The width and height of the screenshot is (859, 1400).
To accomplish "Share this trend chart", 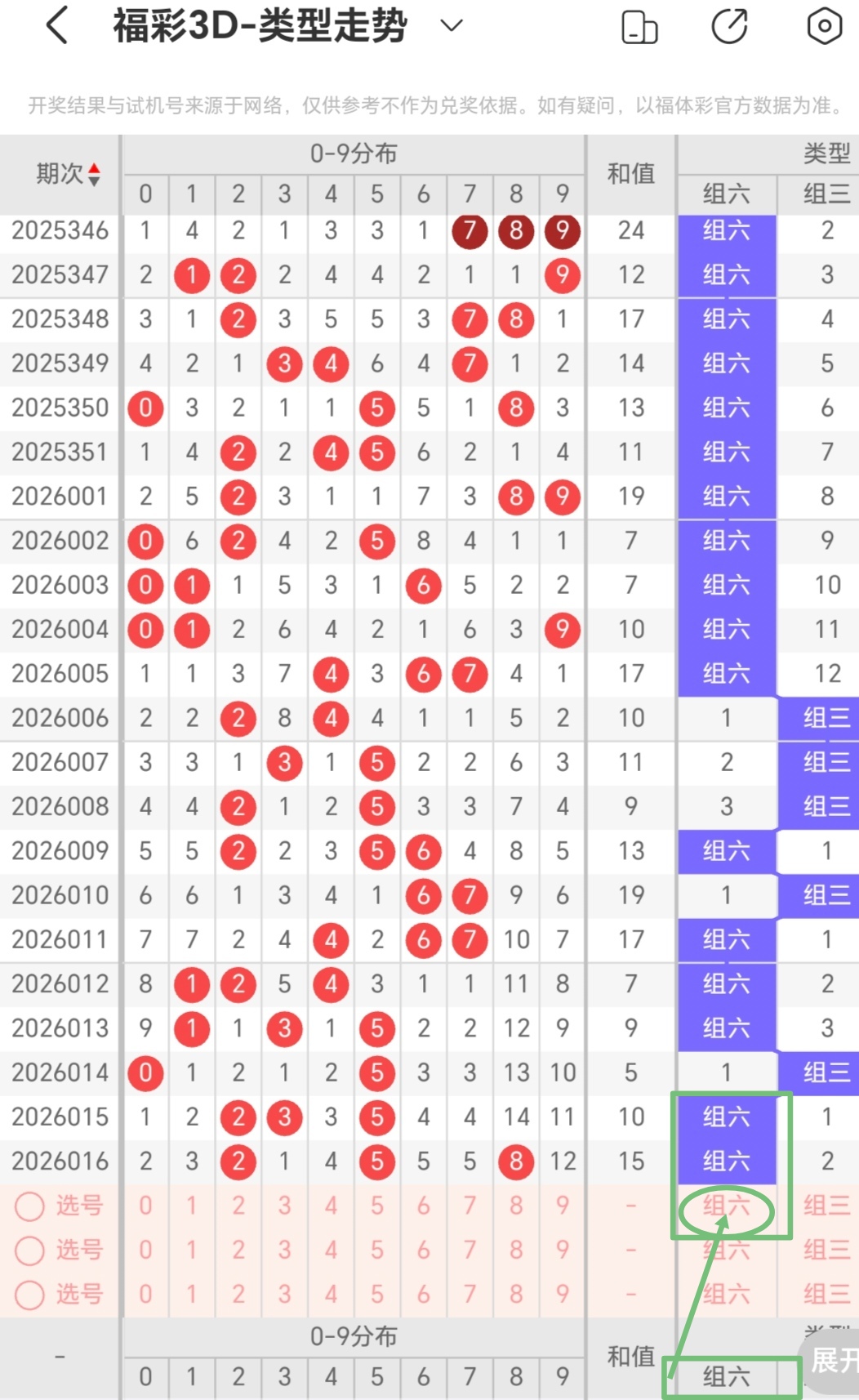I will click(x=729, y=26).
